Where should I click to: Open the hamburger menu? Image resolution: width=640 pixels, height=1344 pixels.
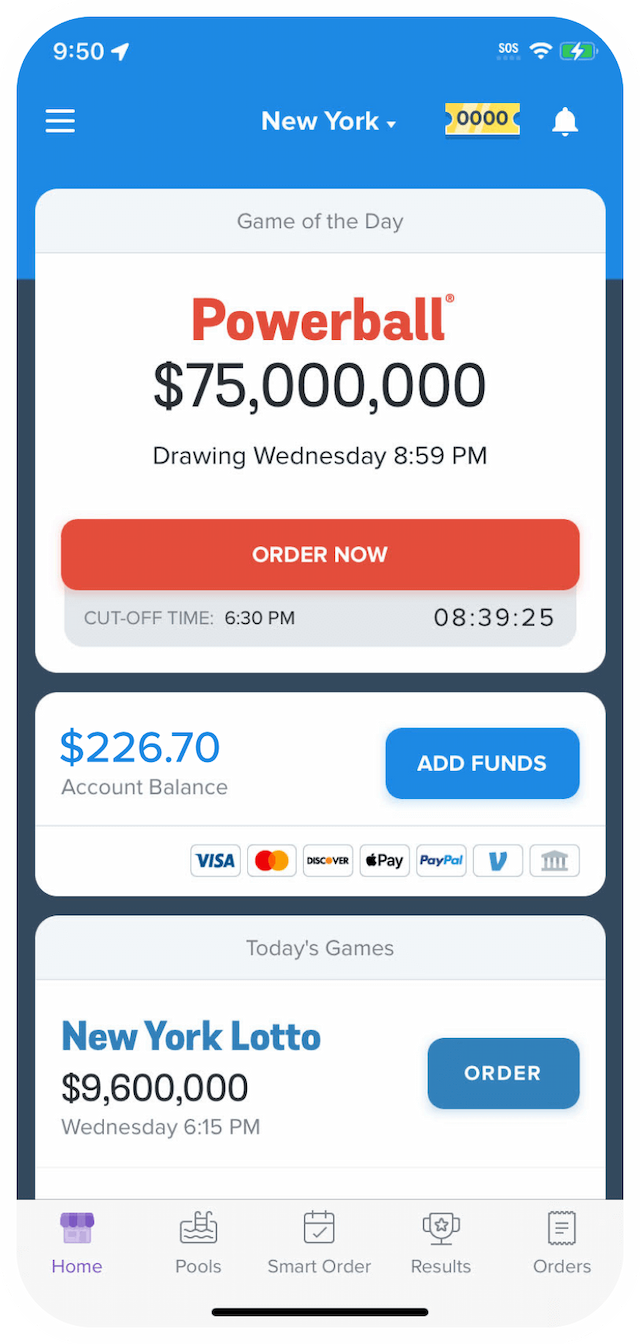tap(60, 121)
